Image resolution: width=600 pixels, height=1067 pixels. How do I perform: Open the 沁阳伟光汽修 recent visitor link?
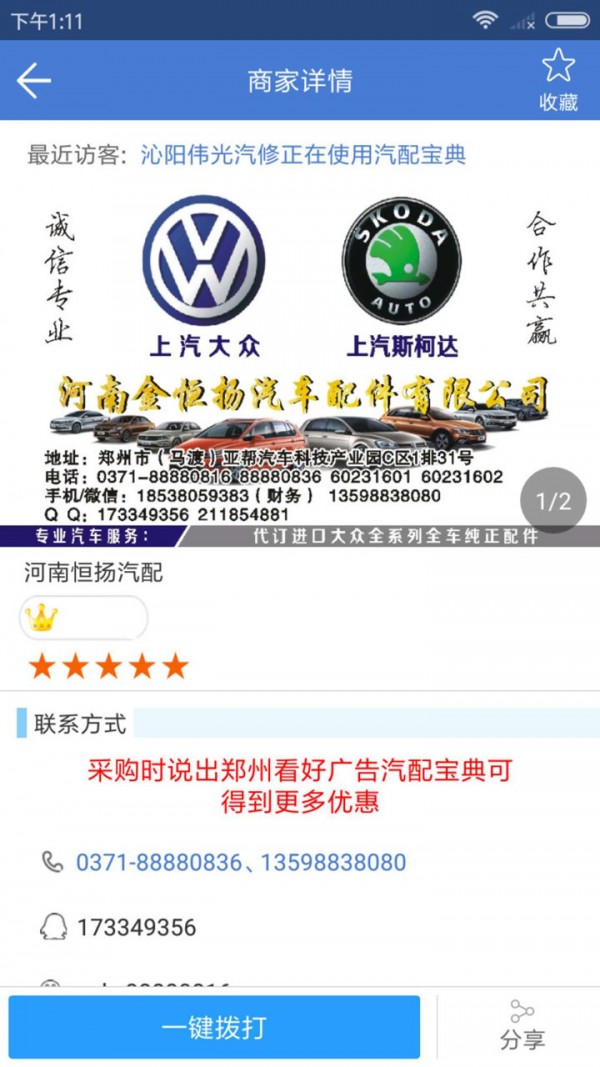(302, 155)
